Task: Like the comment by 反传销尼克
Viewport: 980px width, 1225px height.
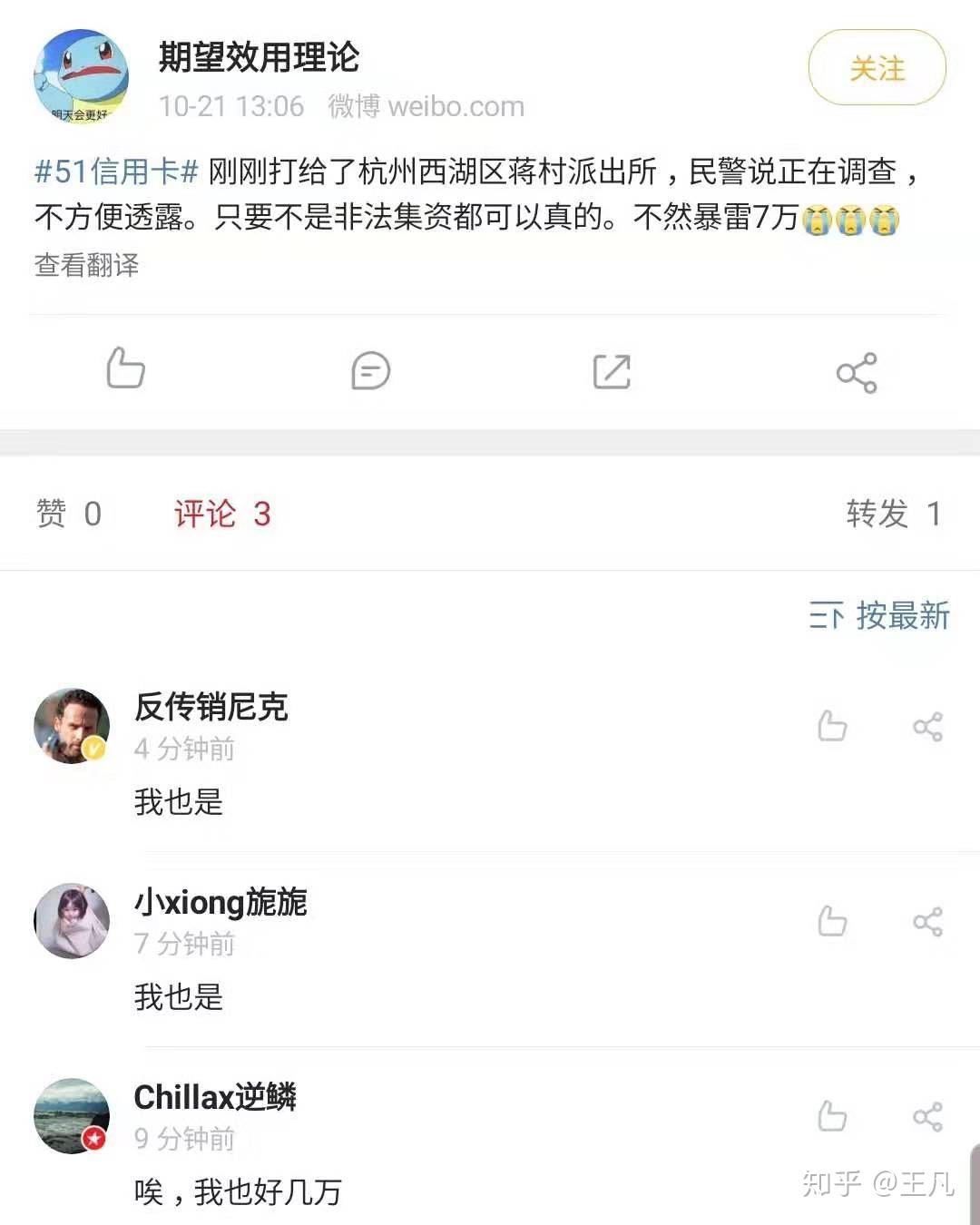Action: (x=832, y=726)
